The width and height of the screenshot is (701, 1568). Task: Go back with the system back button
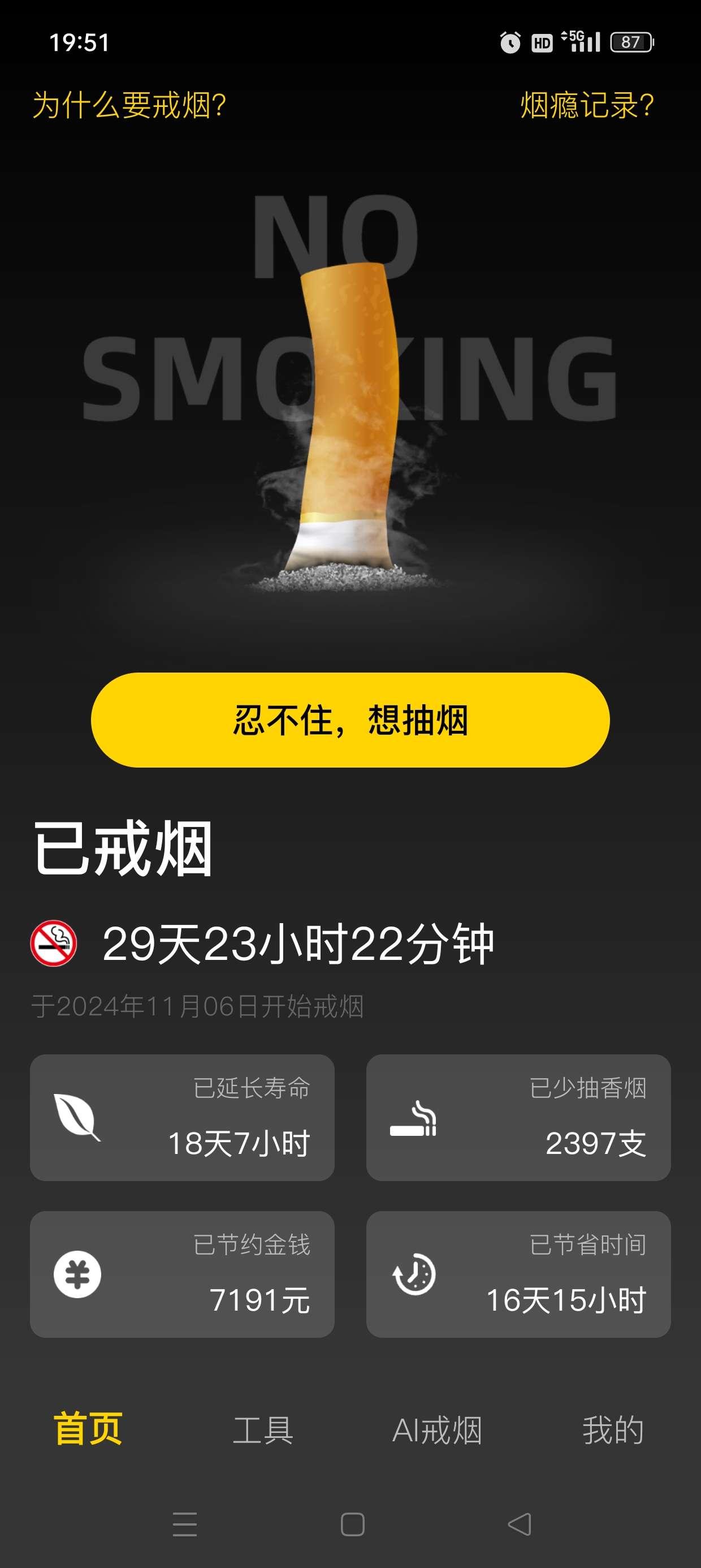(x=519, y=1525)
